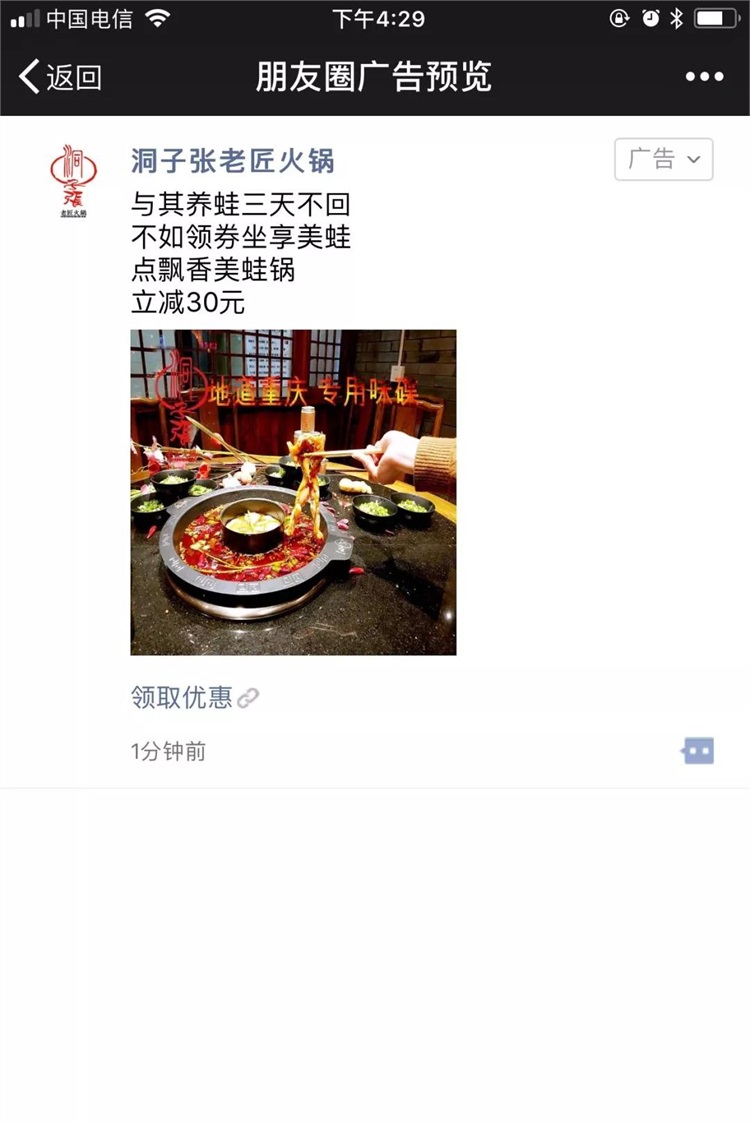The image size is (750, 1124).
Task: Open the 广告 dropdown on the ad
Action: click(x=661, y=159)
